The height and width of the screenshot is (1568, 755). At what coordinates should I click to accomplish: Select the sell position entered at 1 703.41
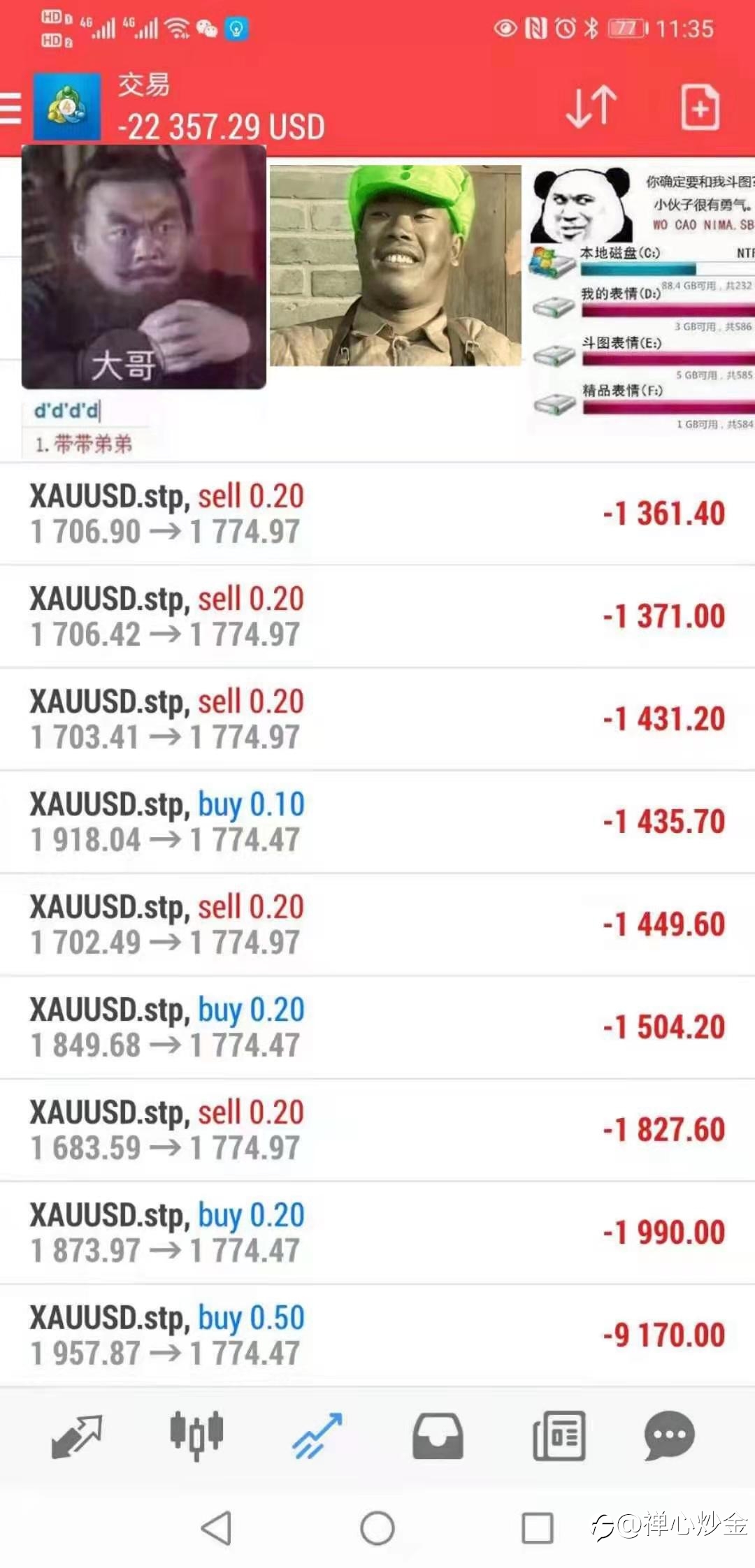(x=377, y=719)
